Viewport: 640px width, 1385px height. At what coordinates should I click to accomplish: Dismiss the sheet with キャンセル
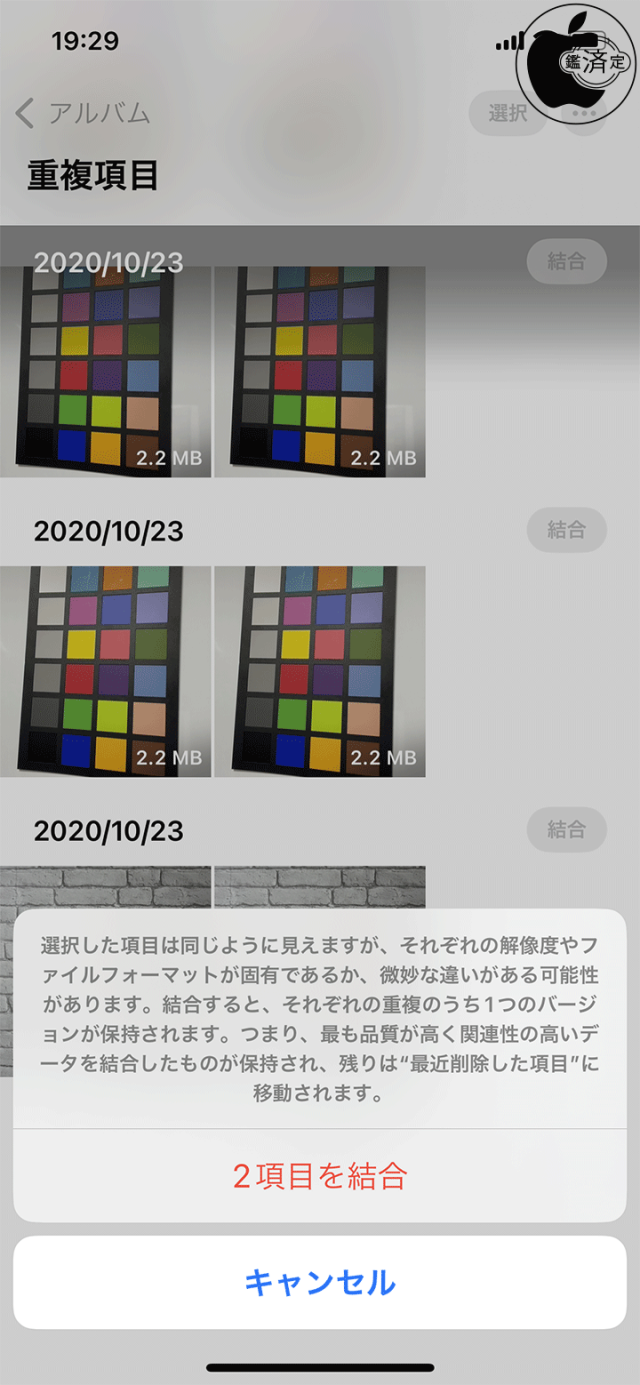(x=320, y=1282)
